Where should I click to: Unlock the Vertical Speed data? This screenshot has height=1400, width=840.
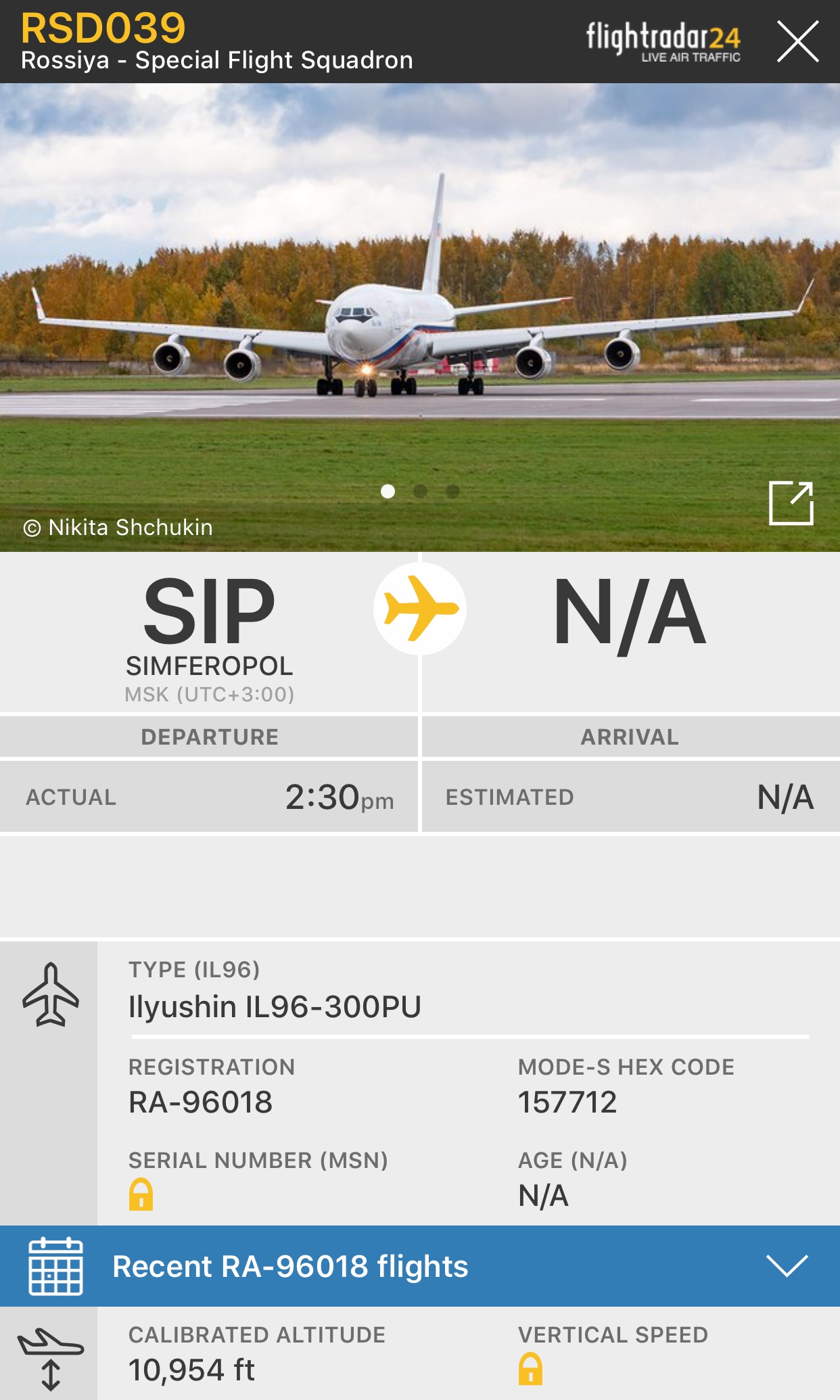tap(530, 1369)
